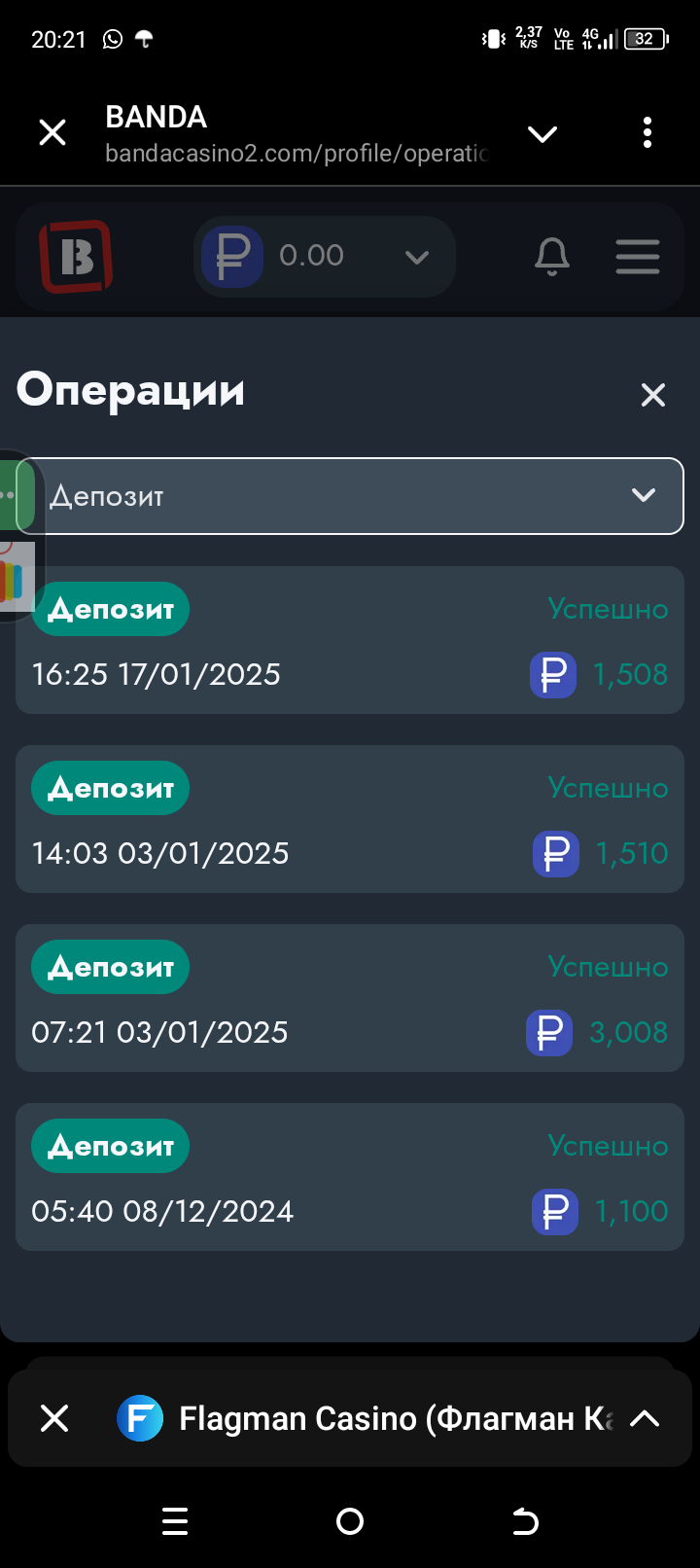Go to the home screen

point(350,1521)
